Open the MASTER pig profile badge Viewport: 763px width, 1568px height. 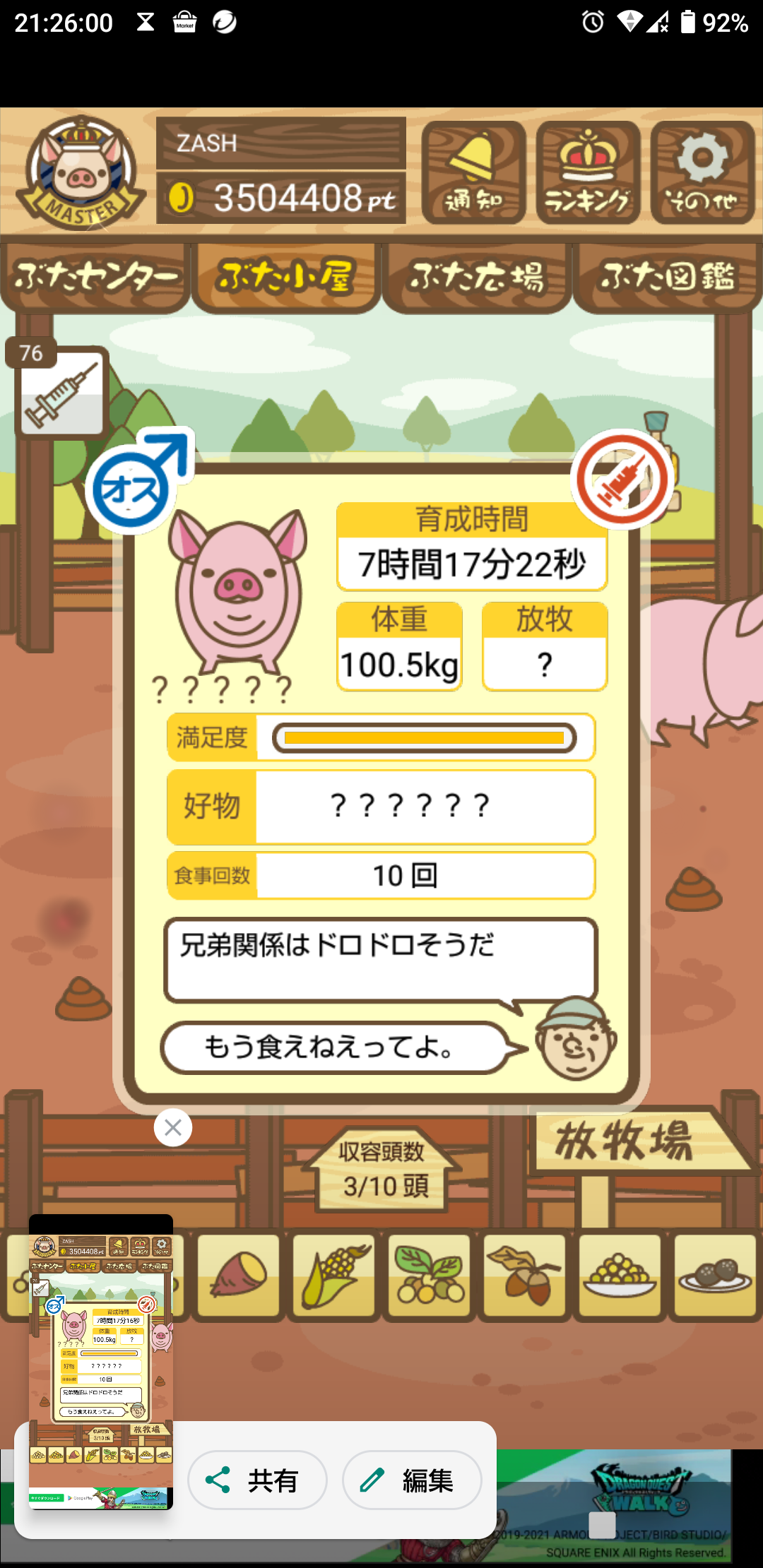[81, 173]
